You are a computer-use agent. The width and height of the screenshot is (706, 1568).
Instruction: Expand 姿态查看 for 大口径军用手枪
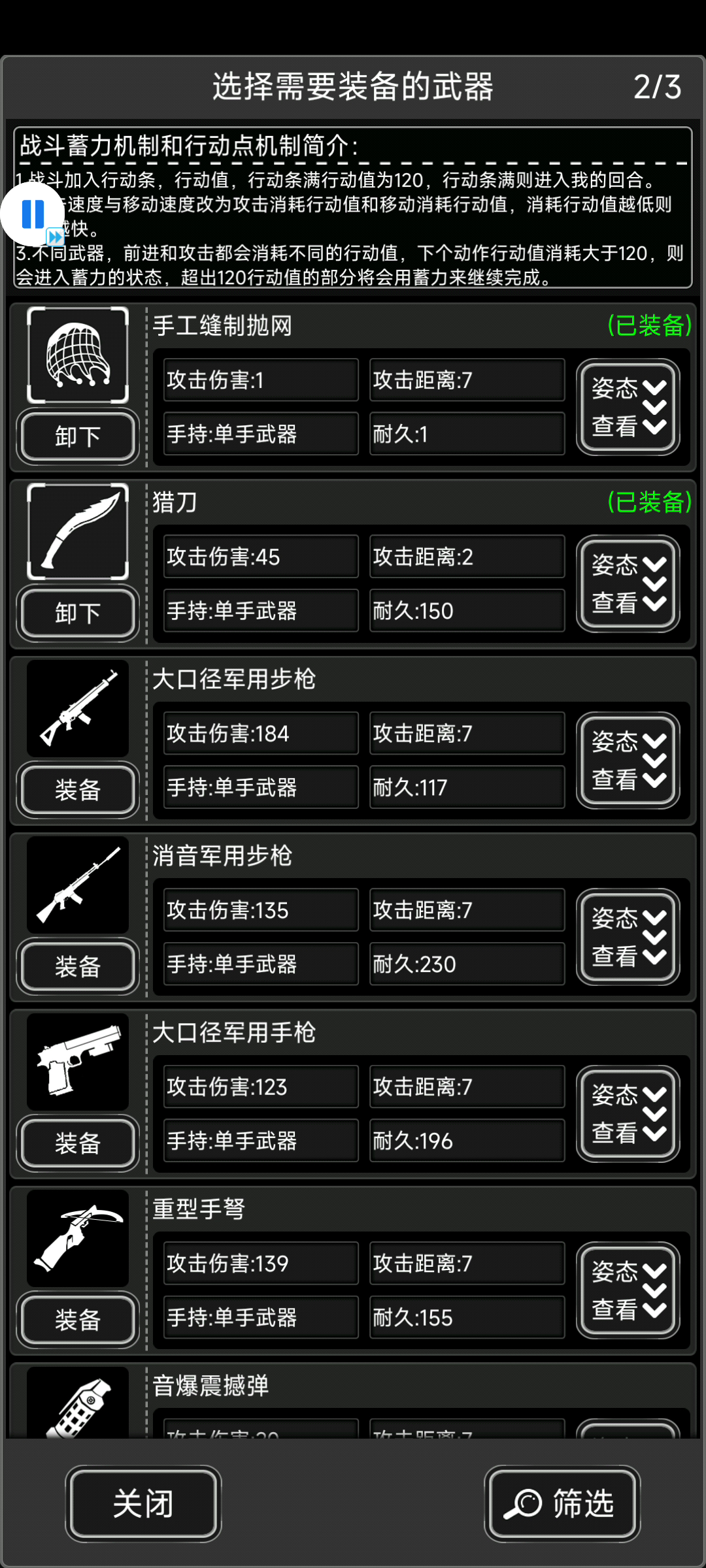click(628, 1114)
